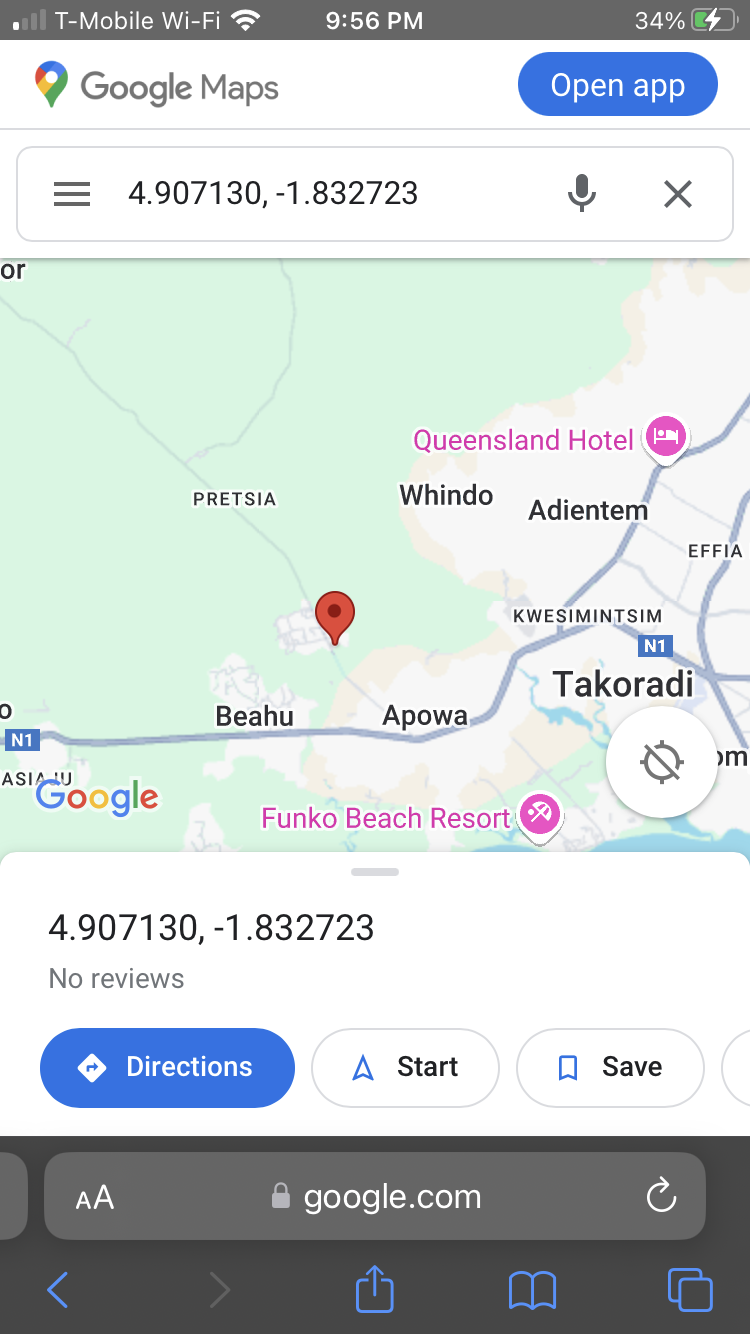
Task: Tap Start to begin navigation
Action: coord(405,1067)
